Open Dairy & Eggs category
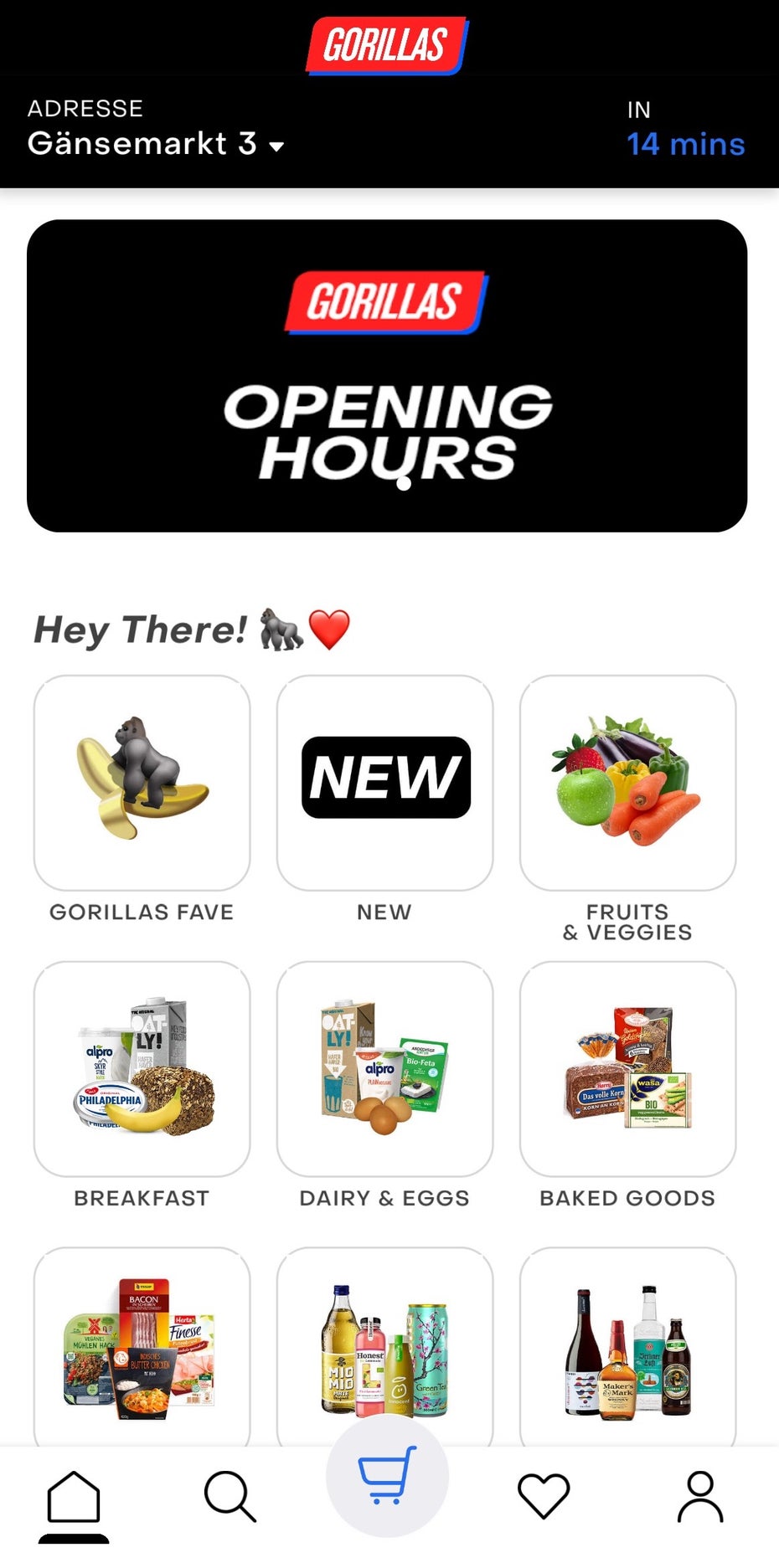This screenshot has width=779, height=1568. (x=384, y=1069)
